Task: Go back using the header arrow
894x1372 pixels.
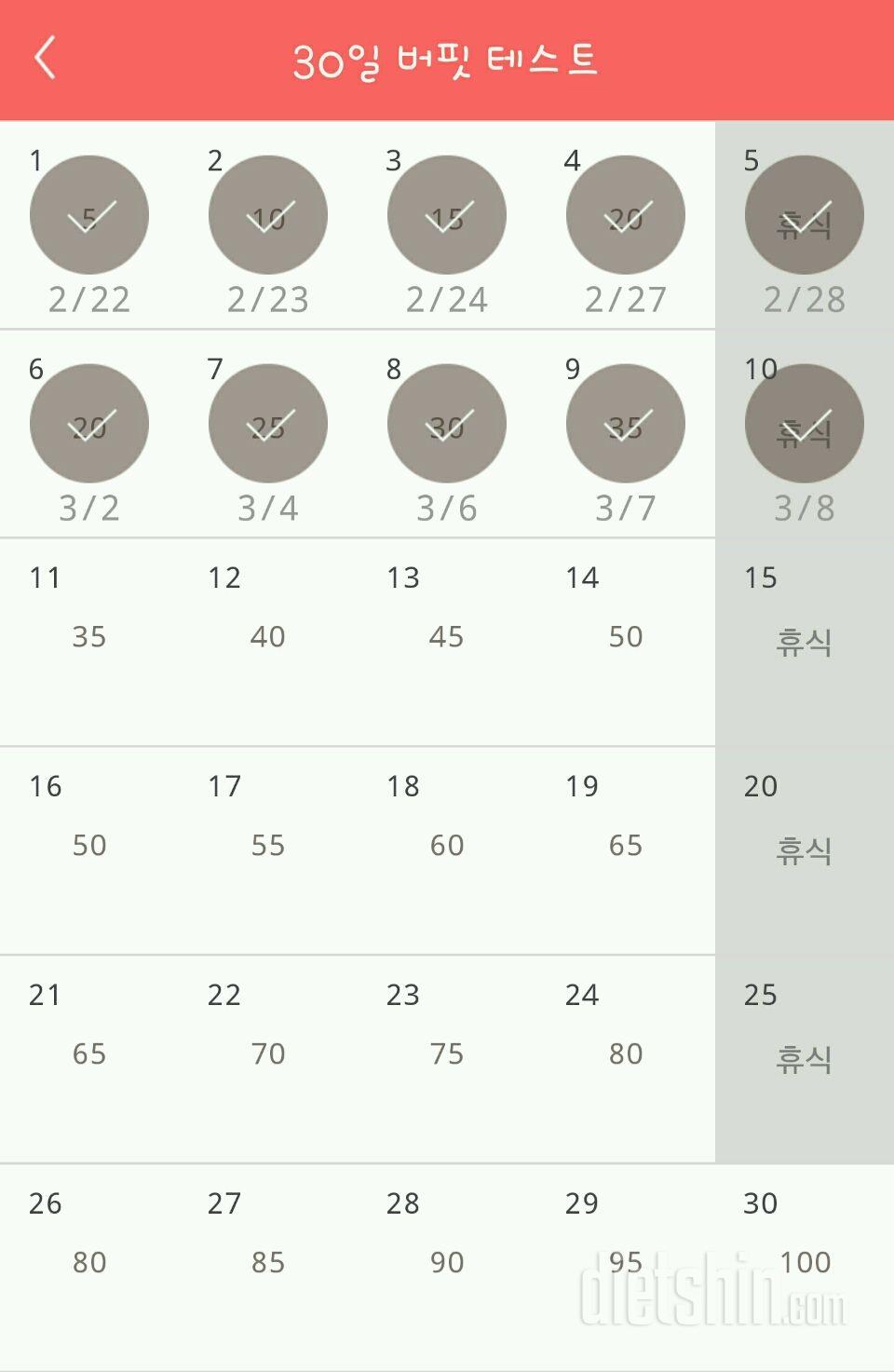Action: click(45, 58)
